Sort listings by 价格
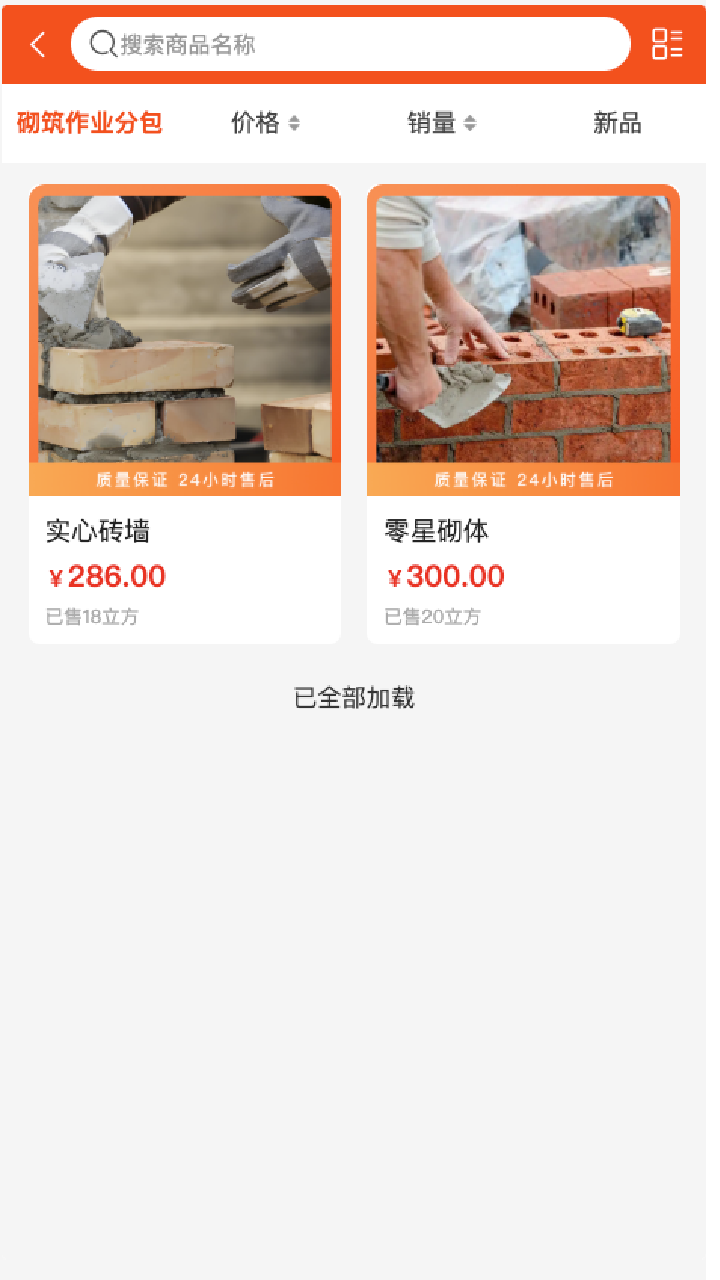Screen dimensions: 720x1280 click(255, 123)
